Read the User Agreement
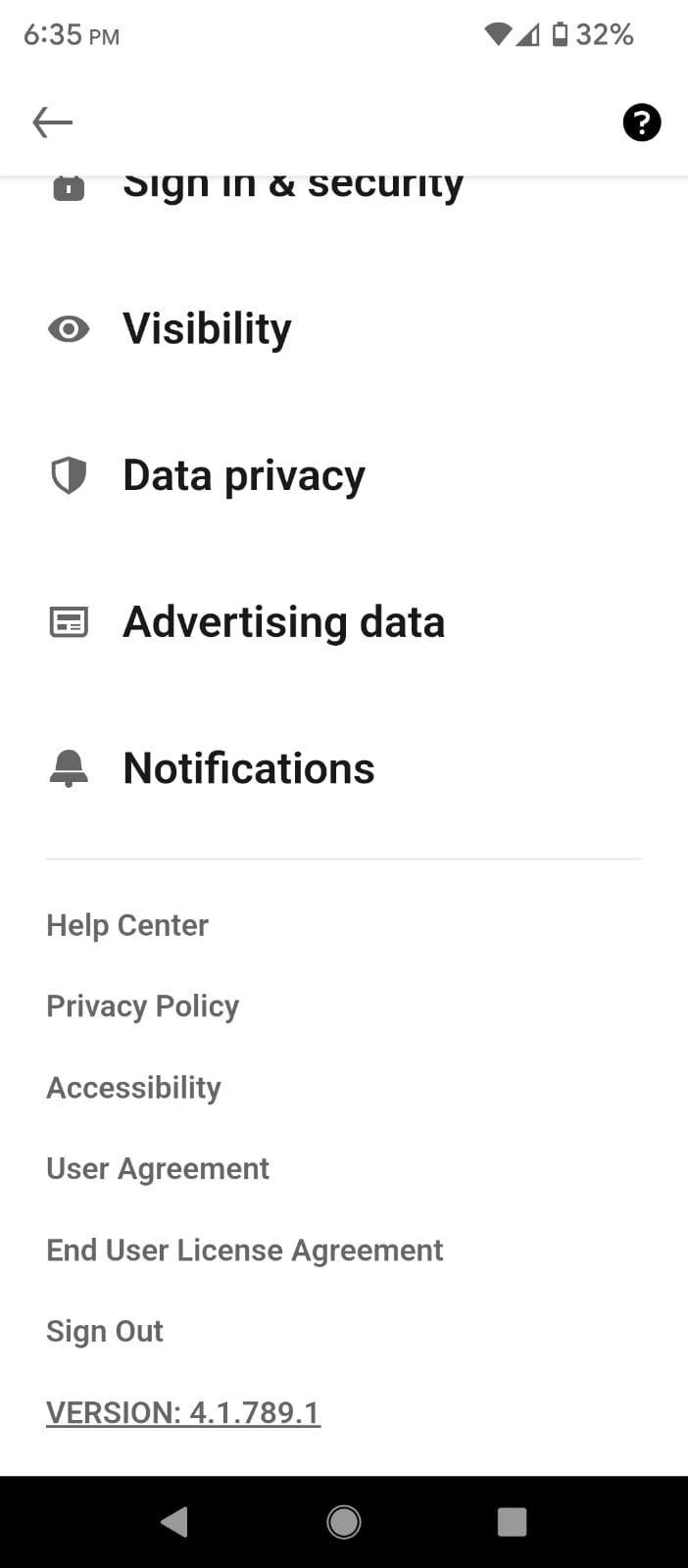This screenshot has width=688, height=1568. [158, 1169]
